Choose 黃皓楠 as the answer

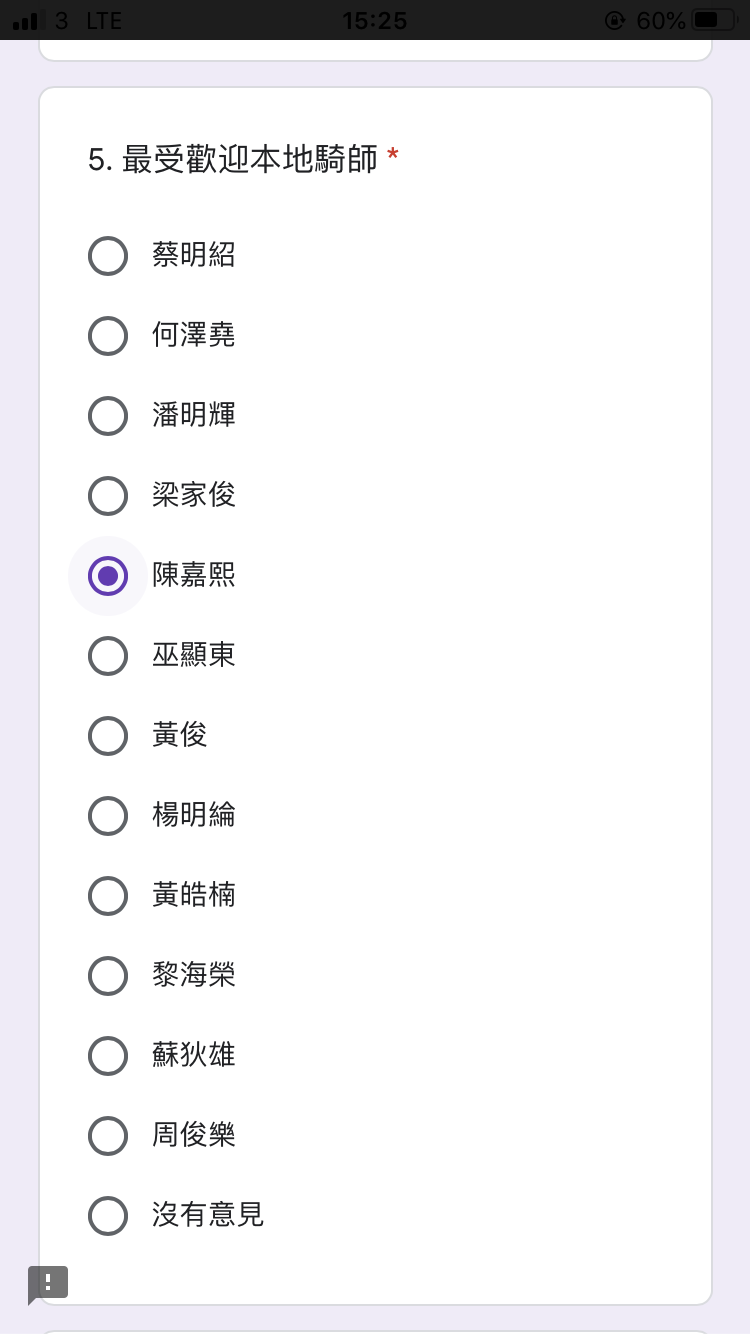[108, 896]
